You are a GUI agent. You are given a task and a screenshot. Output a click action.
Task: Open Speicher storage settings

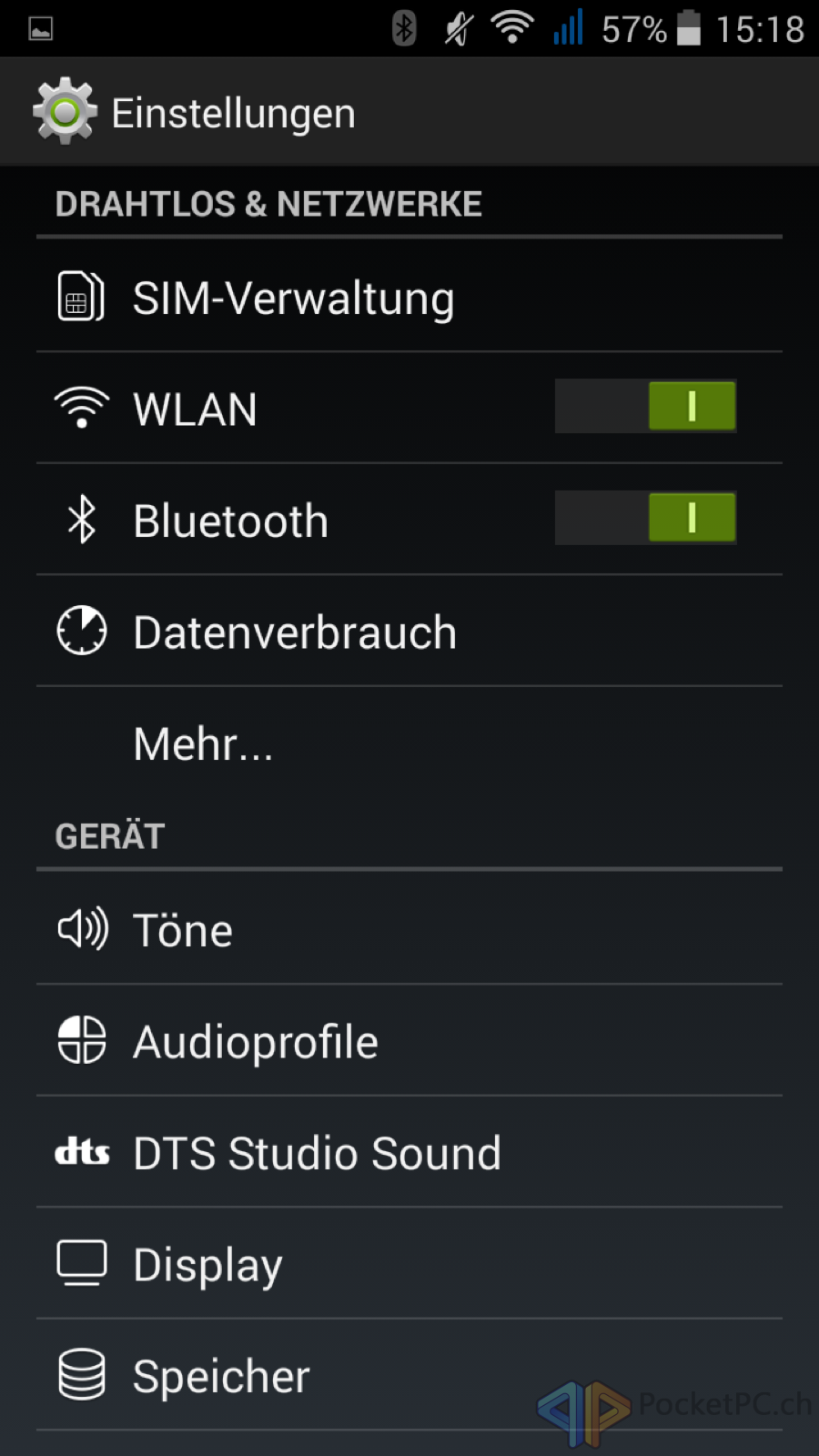pyautogui.click(x=409, y=1375)
